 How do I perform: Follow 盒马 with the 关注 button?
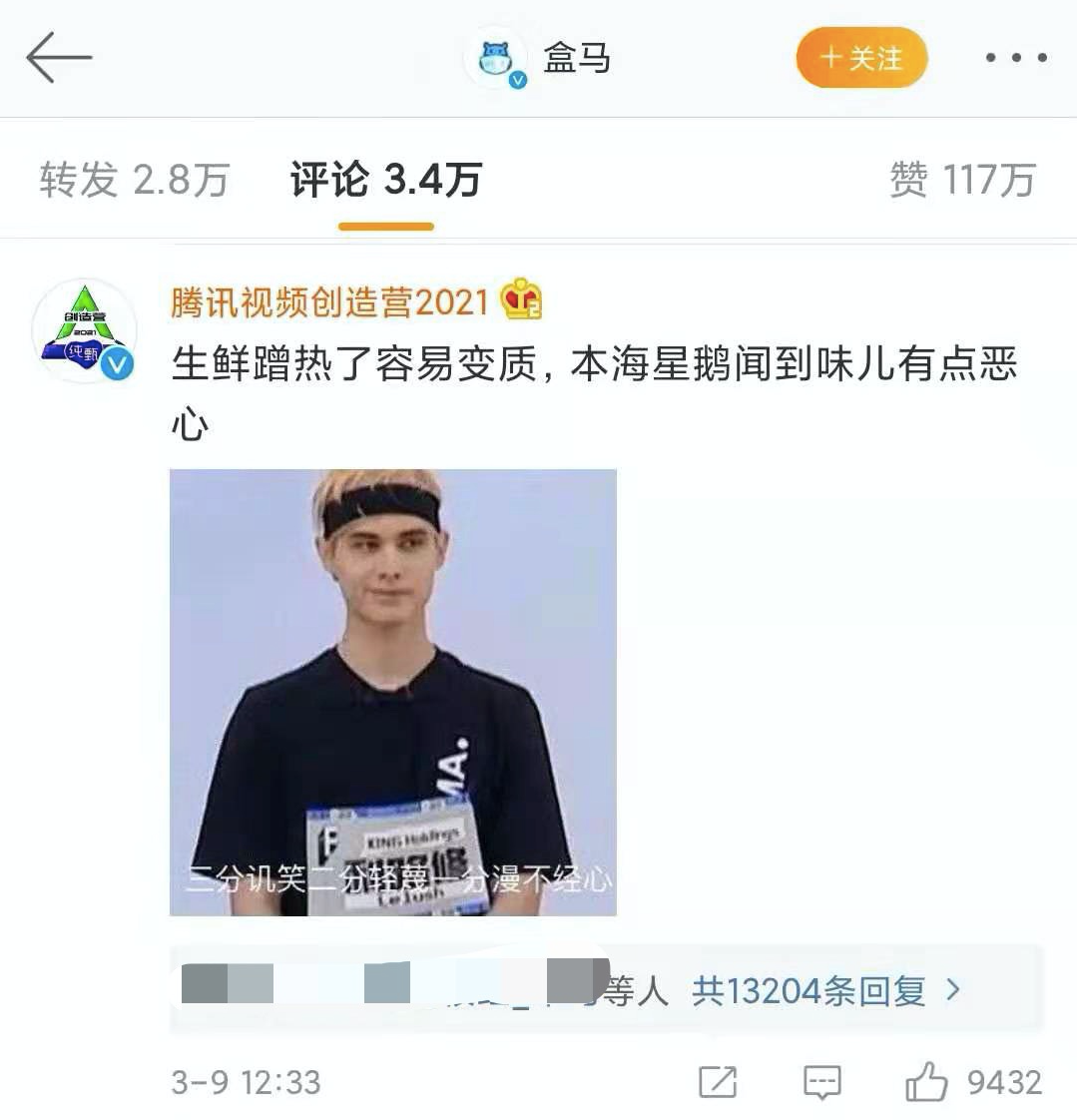[861, 58]
